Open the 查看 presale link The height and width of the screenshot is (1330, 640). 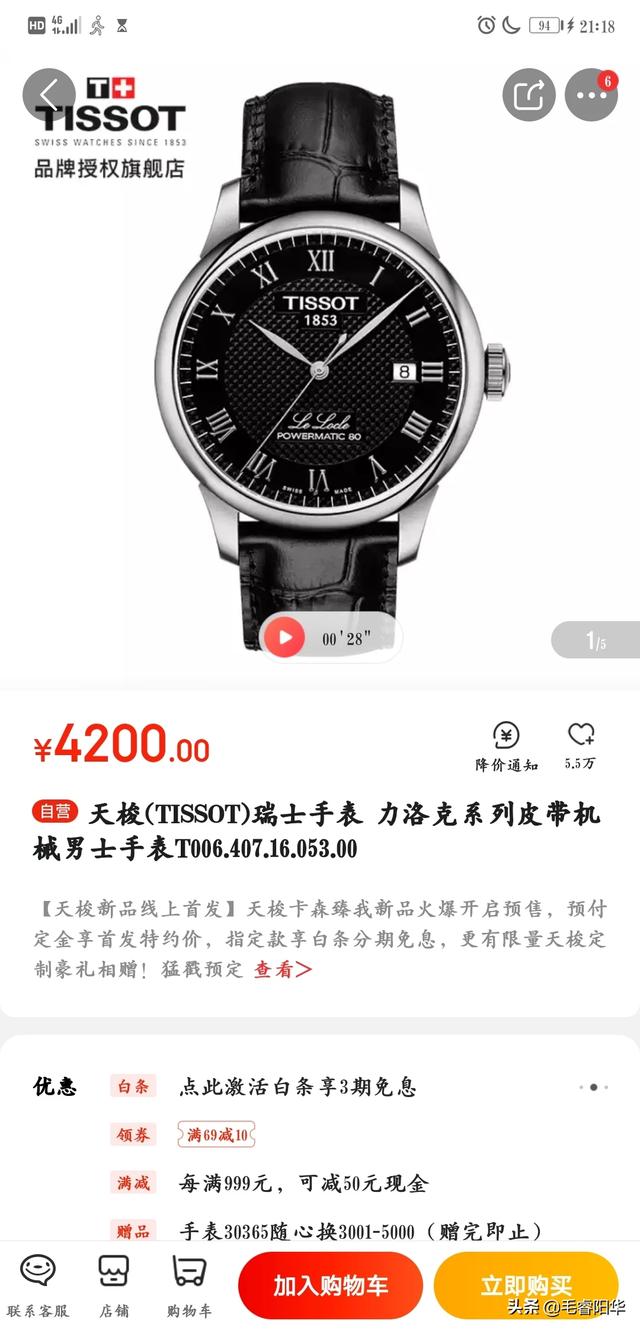pos(282,969)
